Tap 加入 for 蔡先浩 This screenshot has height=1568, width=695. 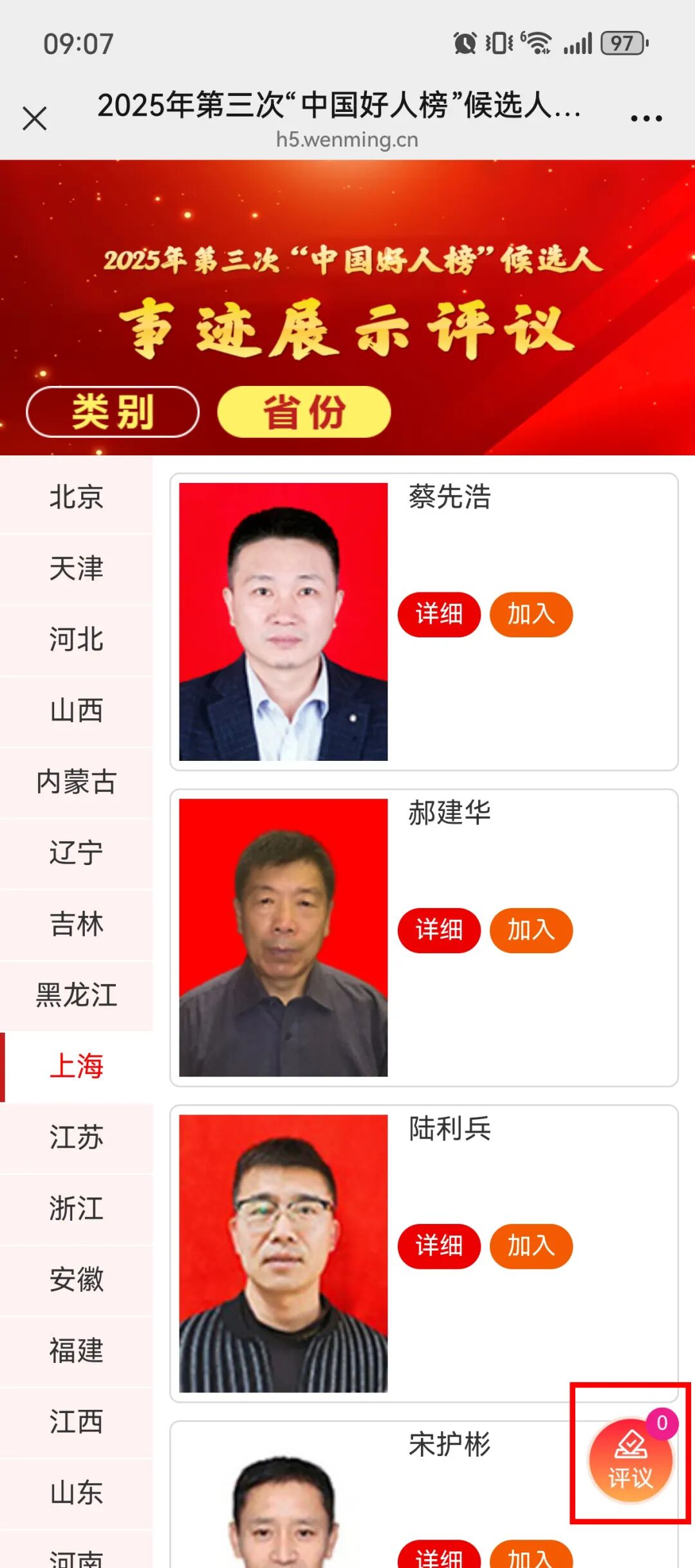click(531, 614)
